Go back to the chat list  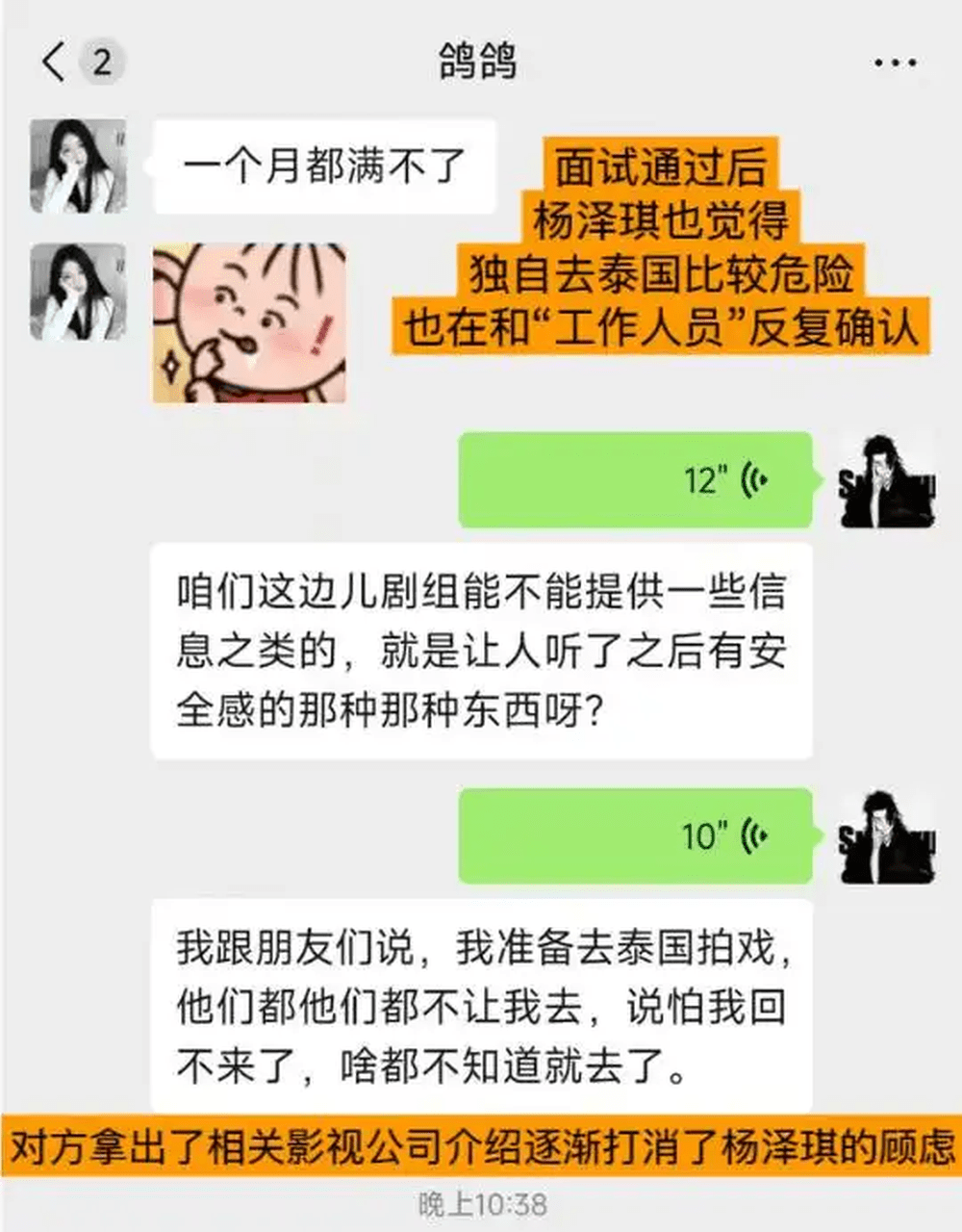pyautogui.click(x=54, y=63)
